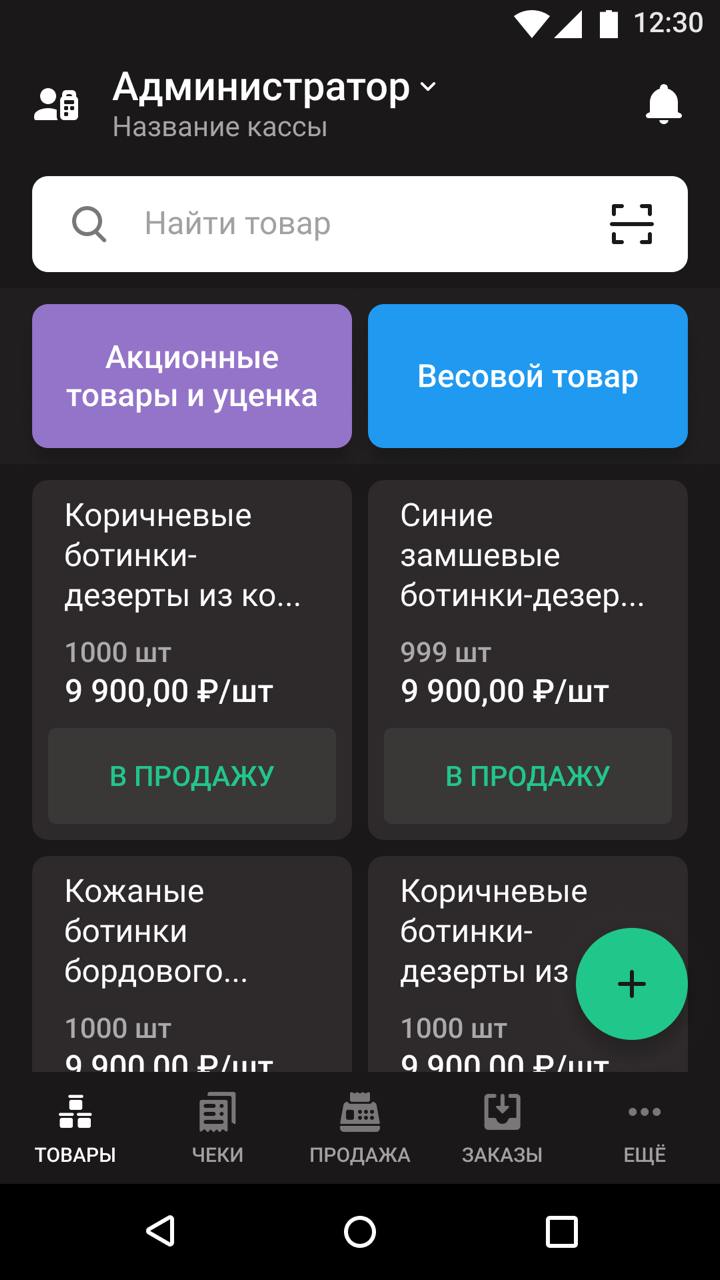Open the barcode scanner icon
This screenshot has width=720, height=1280.
631,224
